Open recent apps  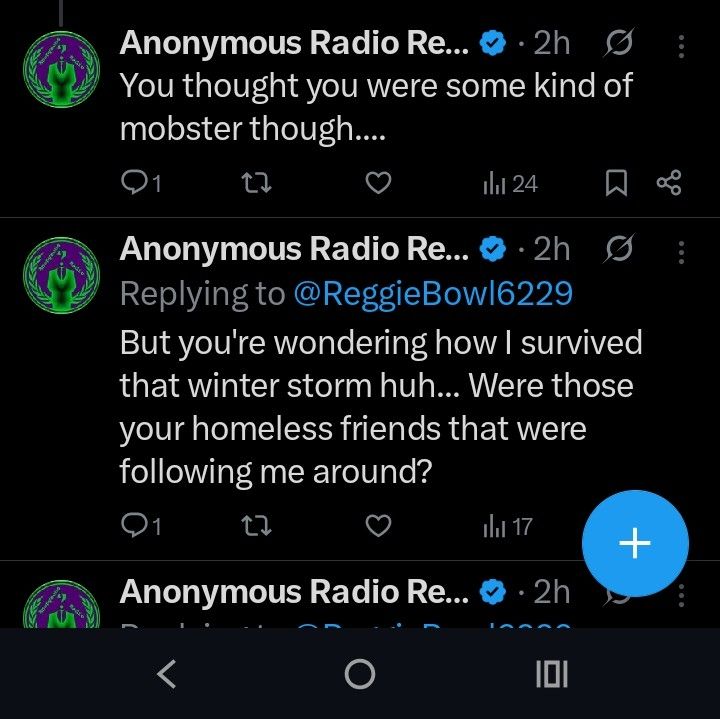pos(552,674)
